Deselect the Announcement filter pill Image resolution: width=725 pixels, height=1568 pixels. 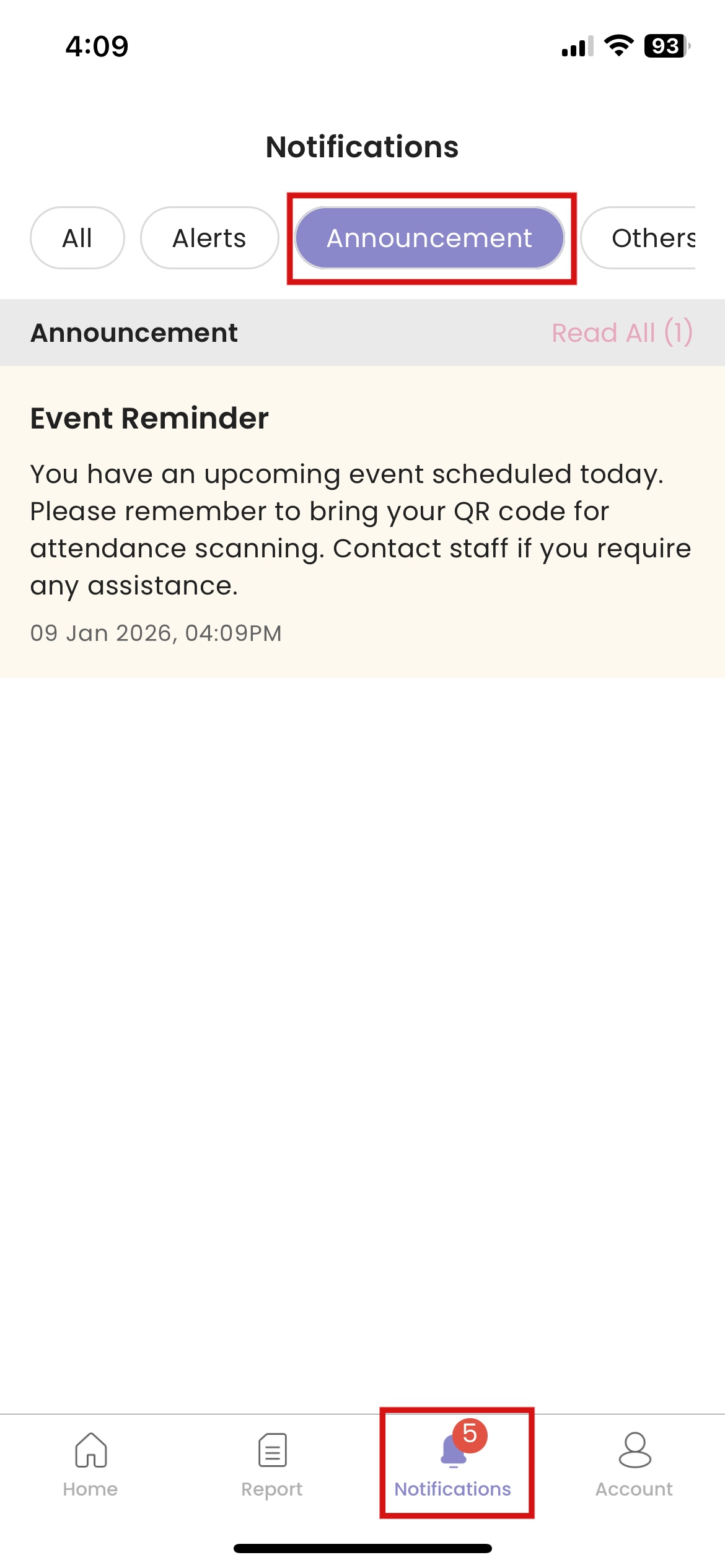(430, 238)
